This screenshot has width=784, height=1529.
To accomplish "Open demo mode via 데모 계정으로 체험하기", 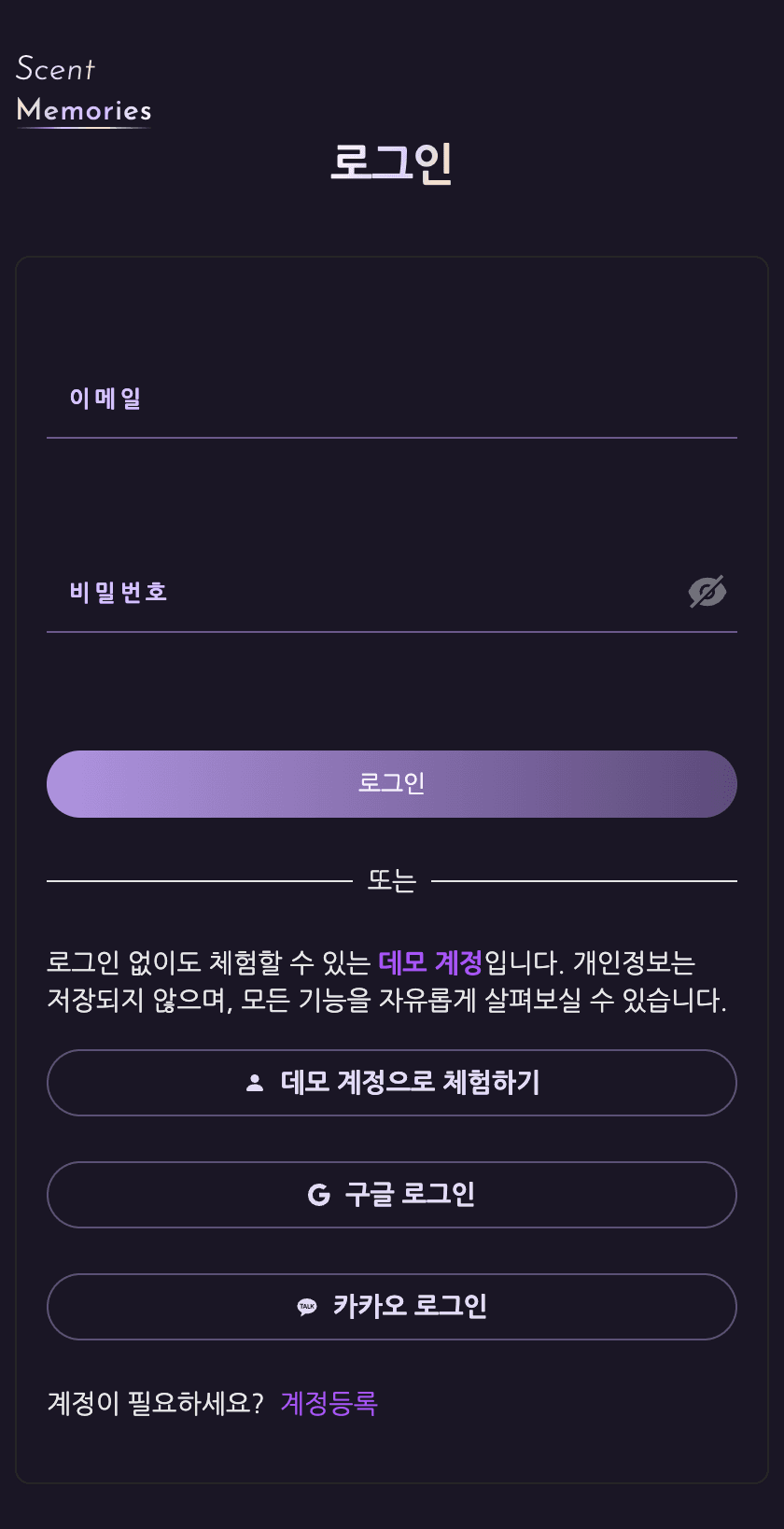I will click(x=392, y=1082).
